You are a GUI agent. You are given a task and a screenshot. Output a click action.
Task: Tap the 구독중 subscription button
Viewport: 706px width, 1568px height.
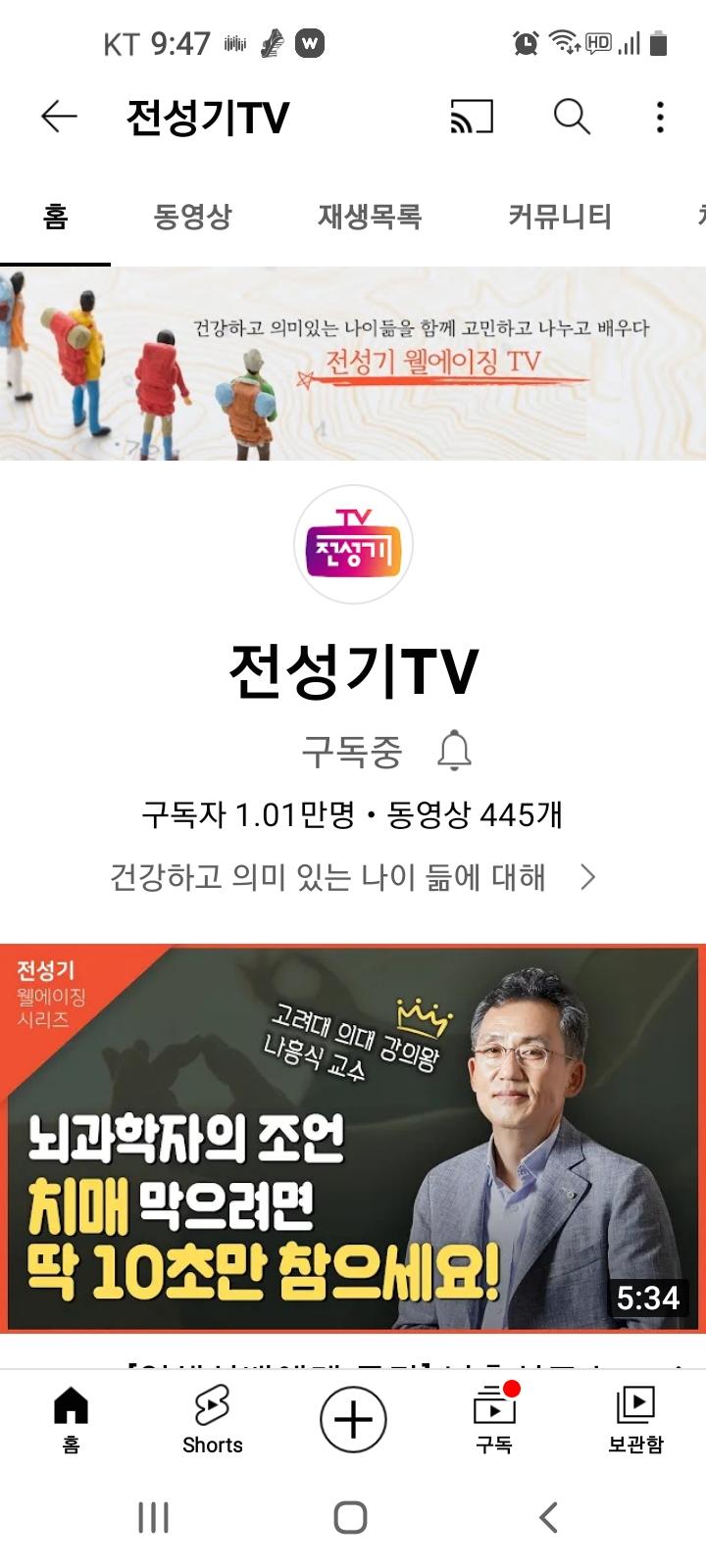351,752
